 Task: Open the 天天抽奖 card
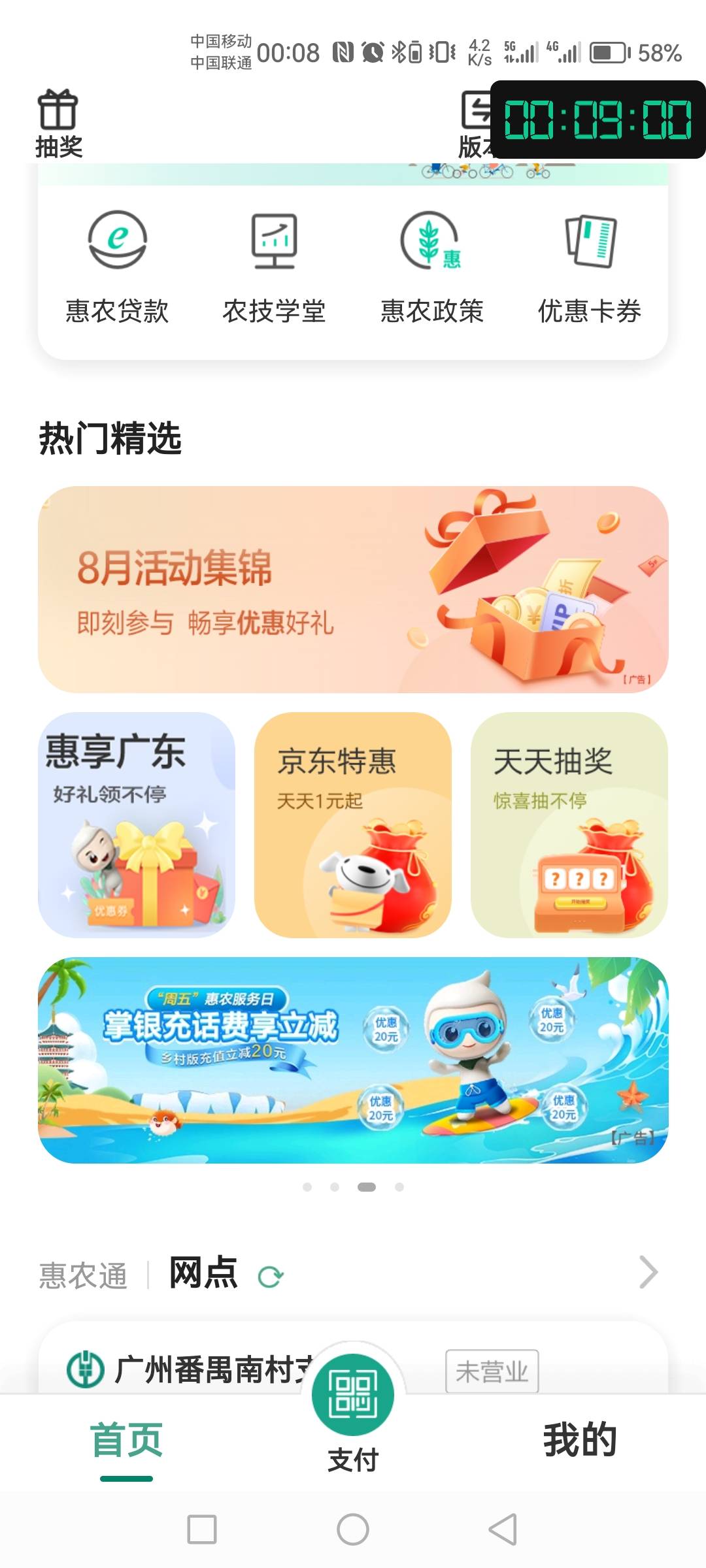tap(569, 825)
